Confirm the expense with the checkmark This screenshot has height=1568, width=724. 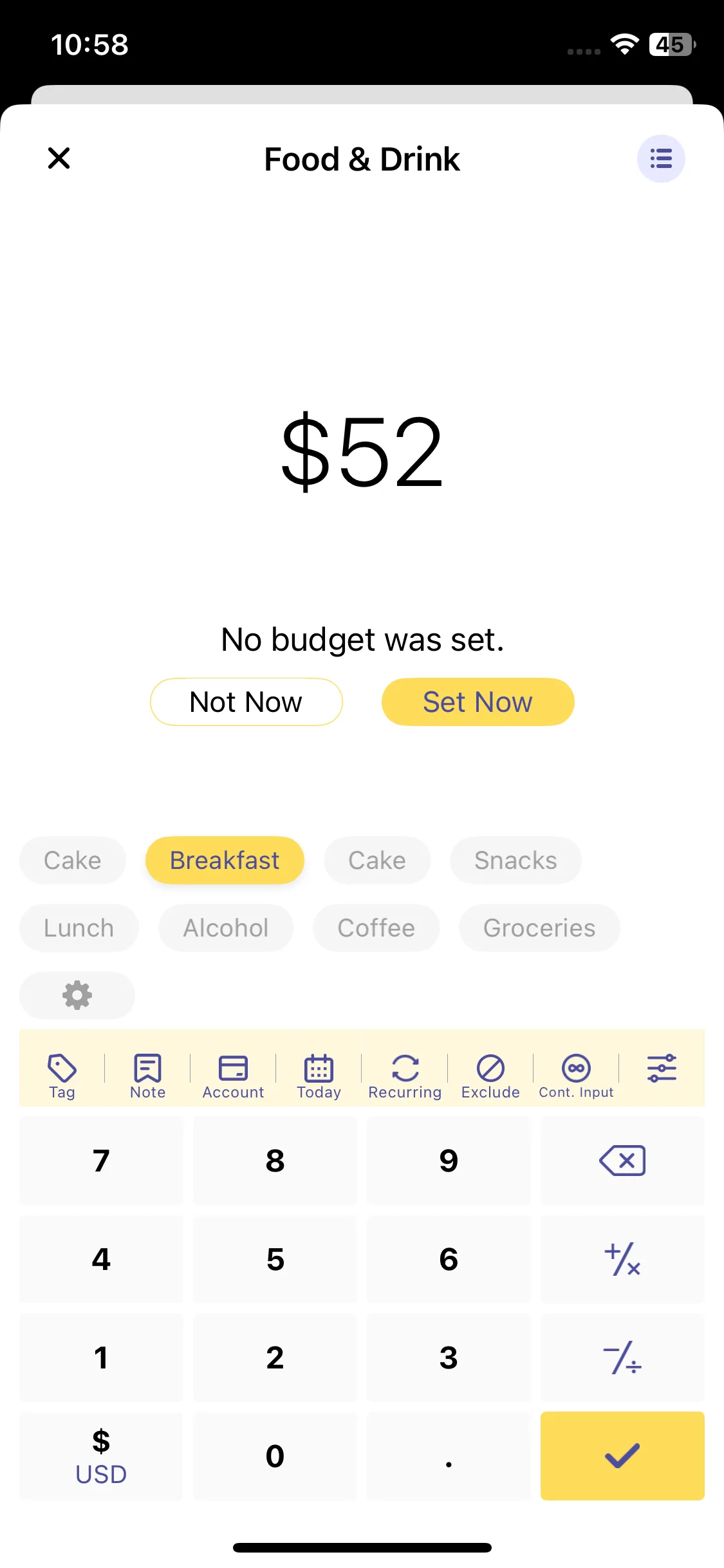pos(622,1456)
